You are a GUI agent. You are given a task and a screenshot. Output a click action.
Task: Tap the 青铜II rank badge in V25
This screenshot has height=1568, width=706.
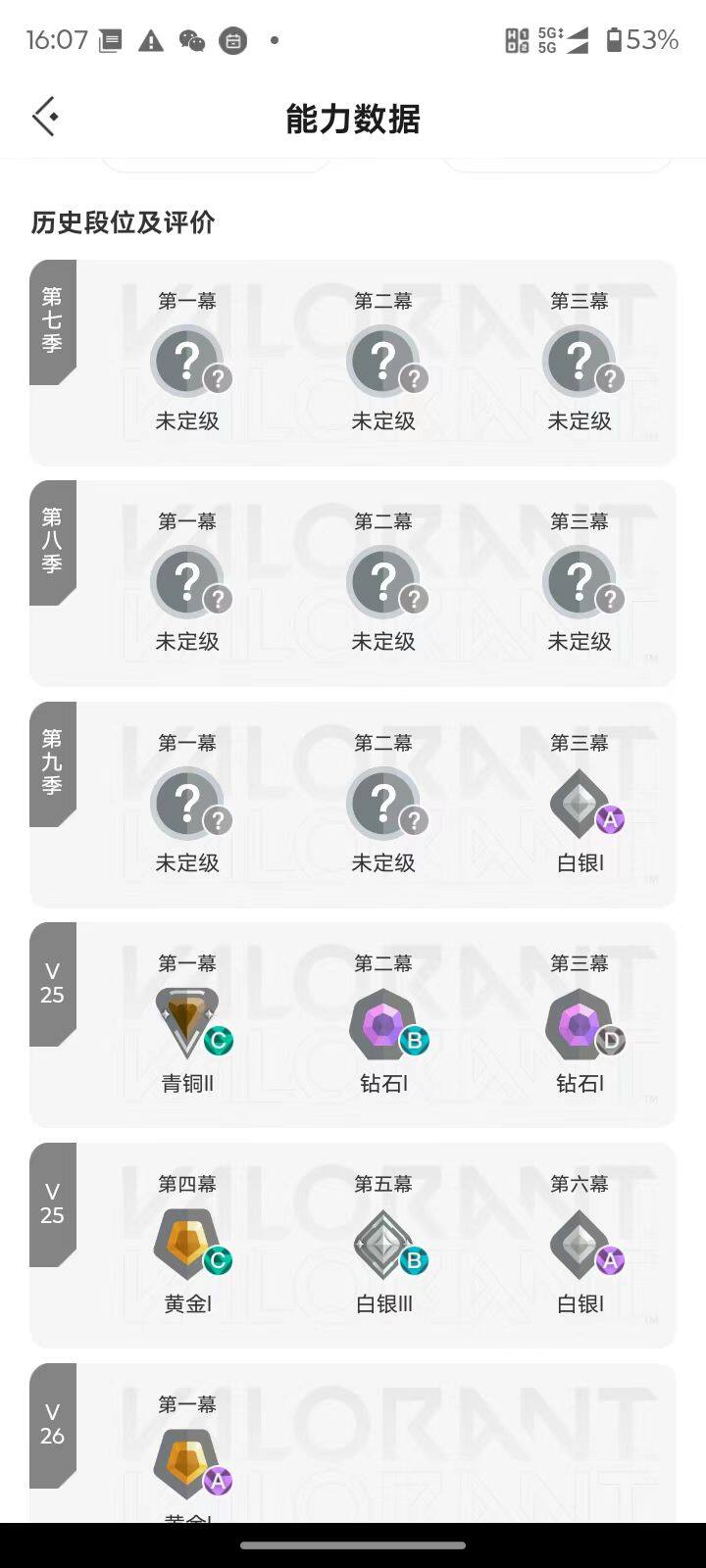(188, 1016)
